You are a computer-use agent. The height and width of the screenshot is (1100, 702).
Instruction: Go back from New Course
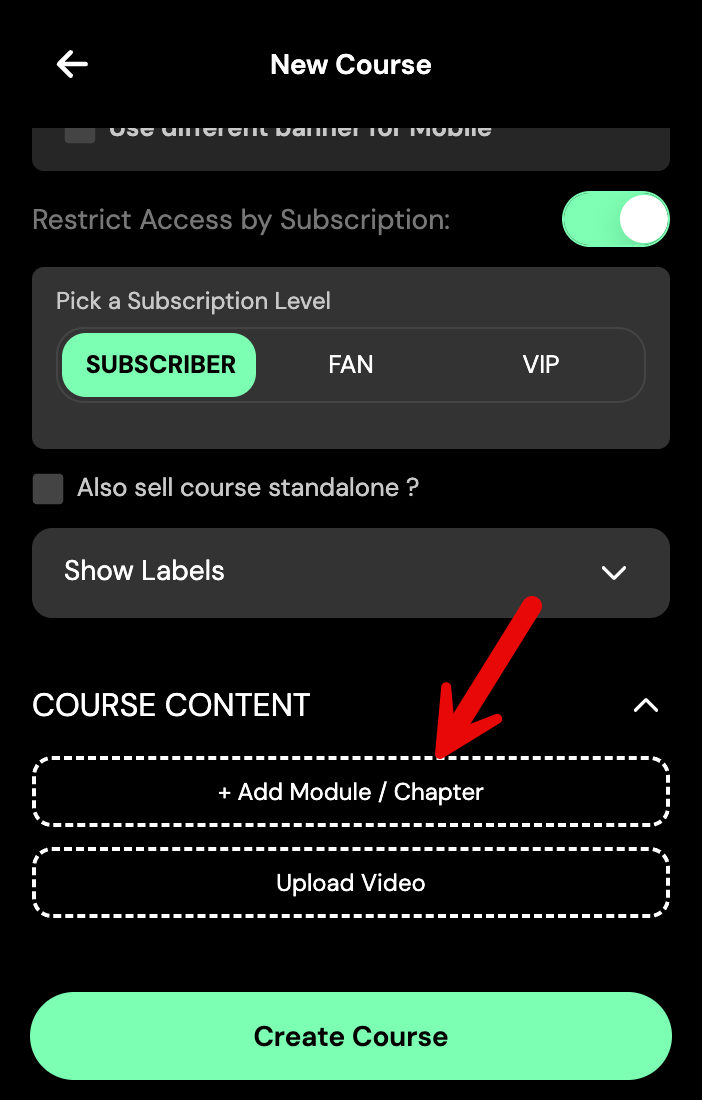72,65
